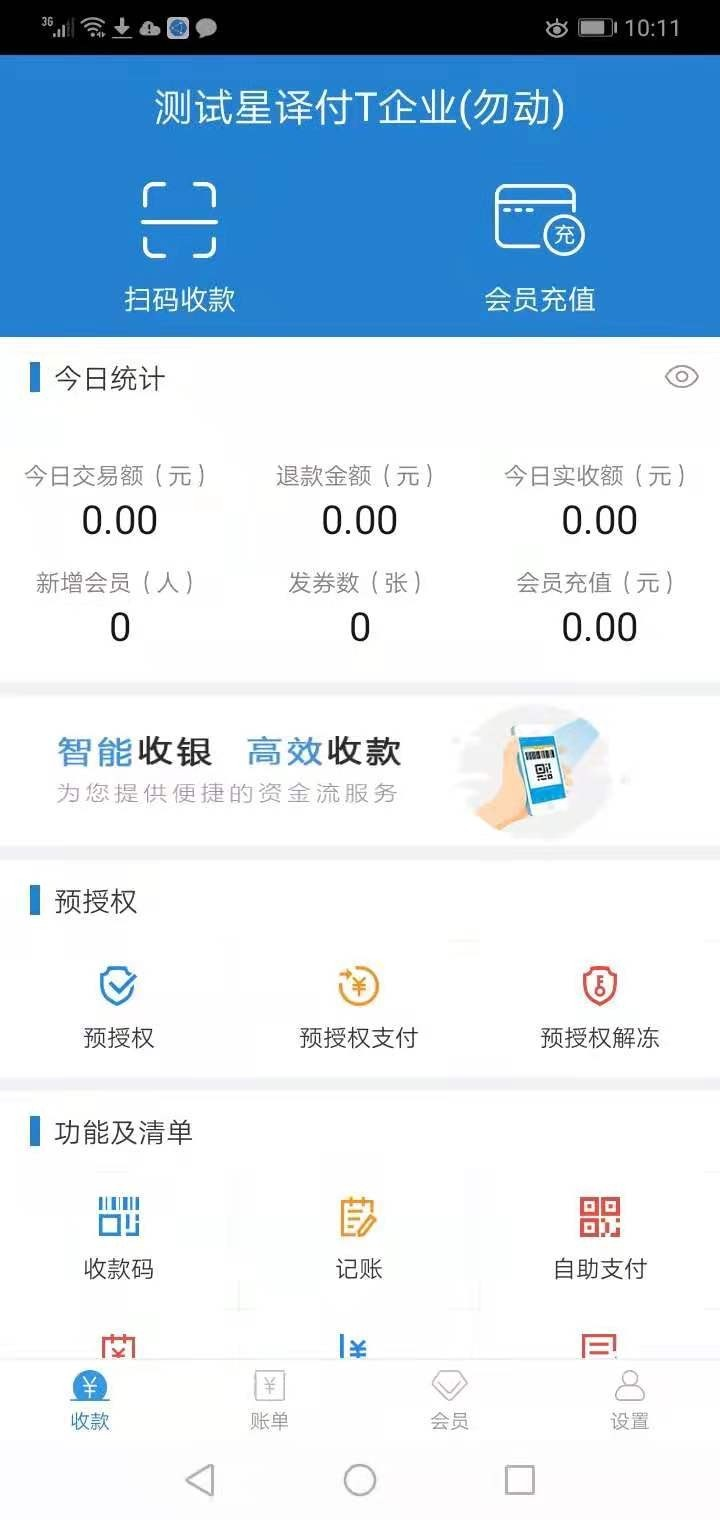
Task: Toggle visibility of 今日统计 figures
Action: pos(681,377)
